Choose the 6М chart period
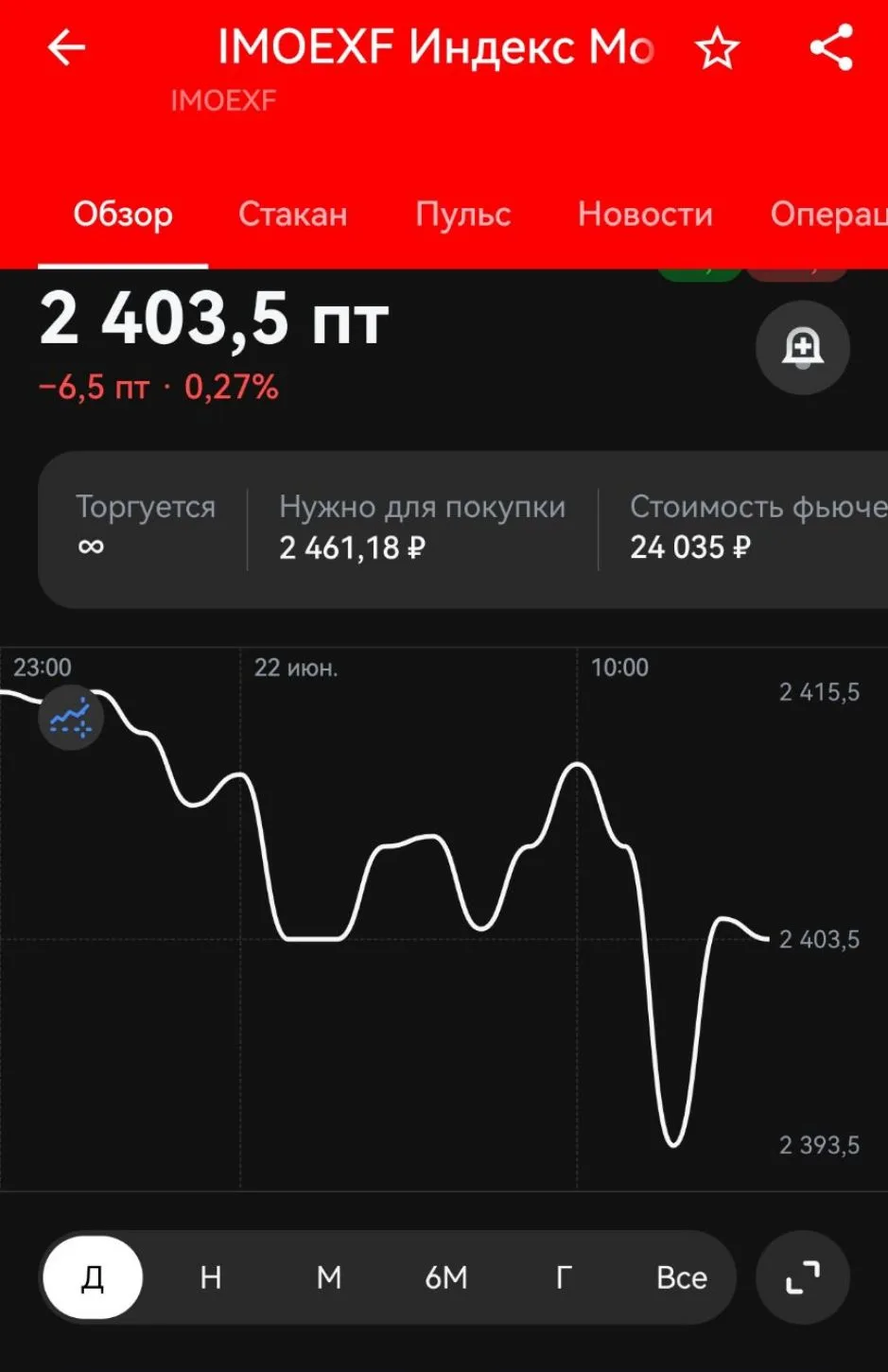The width and height of the screenshot is (888, 1372). click(x=445, y=1277)
